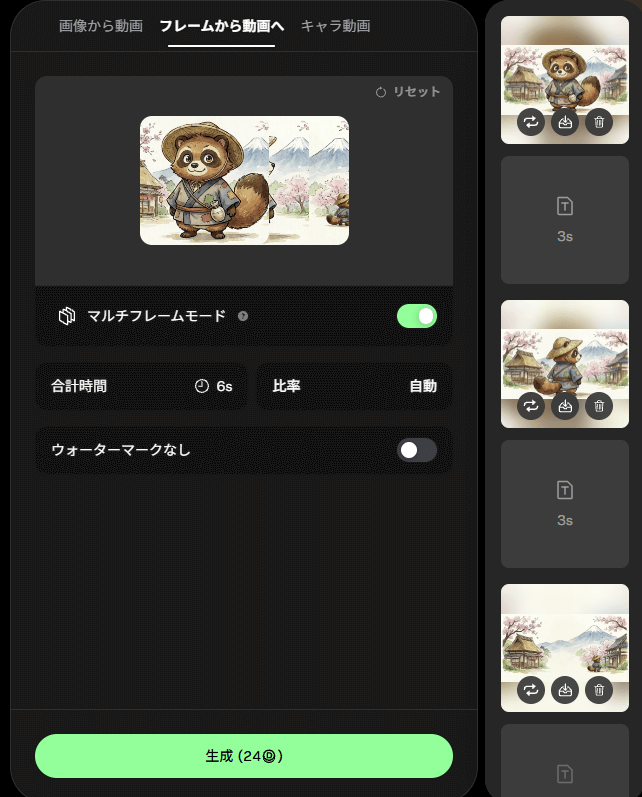Tap リセット to reset the frames

tap(408, 92)
